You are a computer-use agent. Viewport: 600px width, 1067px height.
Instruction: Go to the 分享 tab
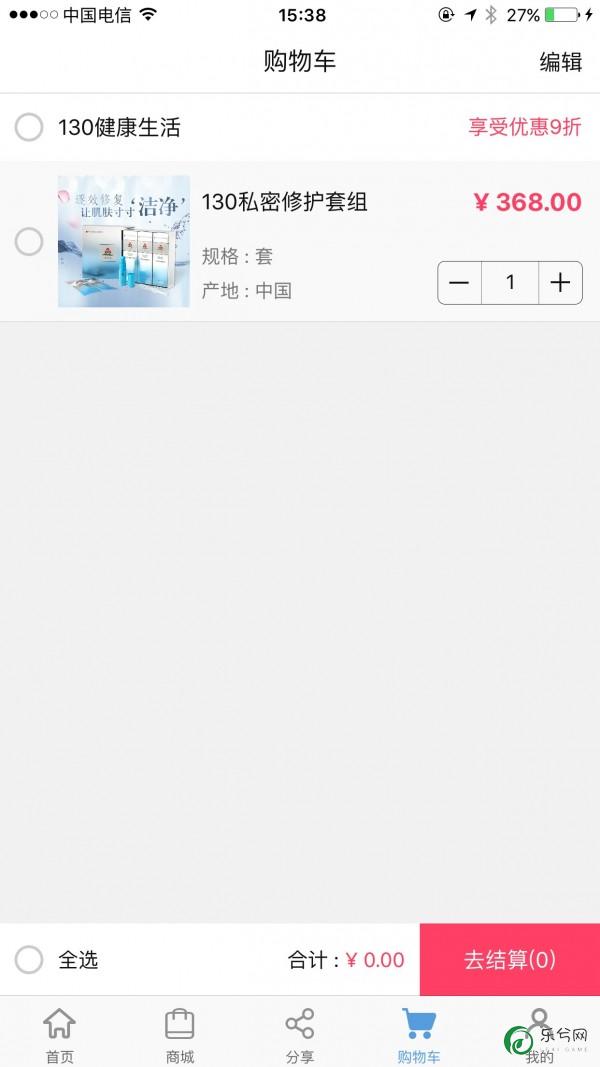tap(300, 1033)
